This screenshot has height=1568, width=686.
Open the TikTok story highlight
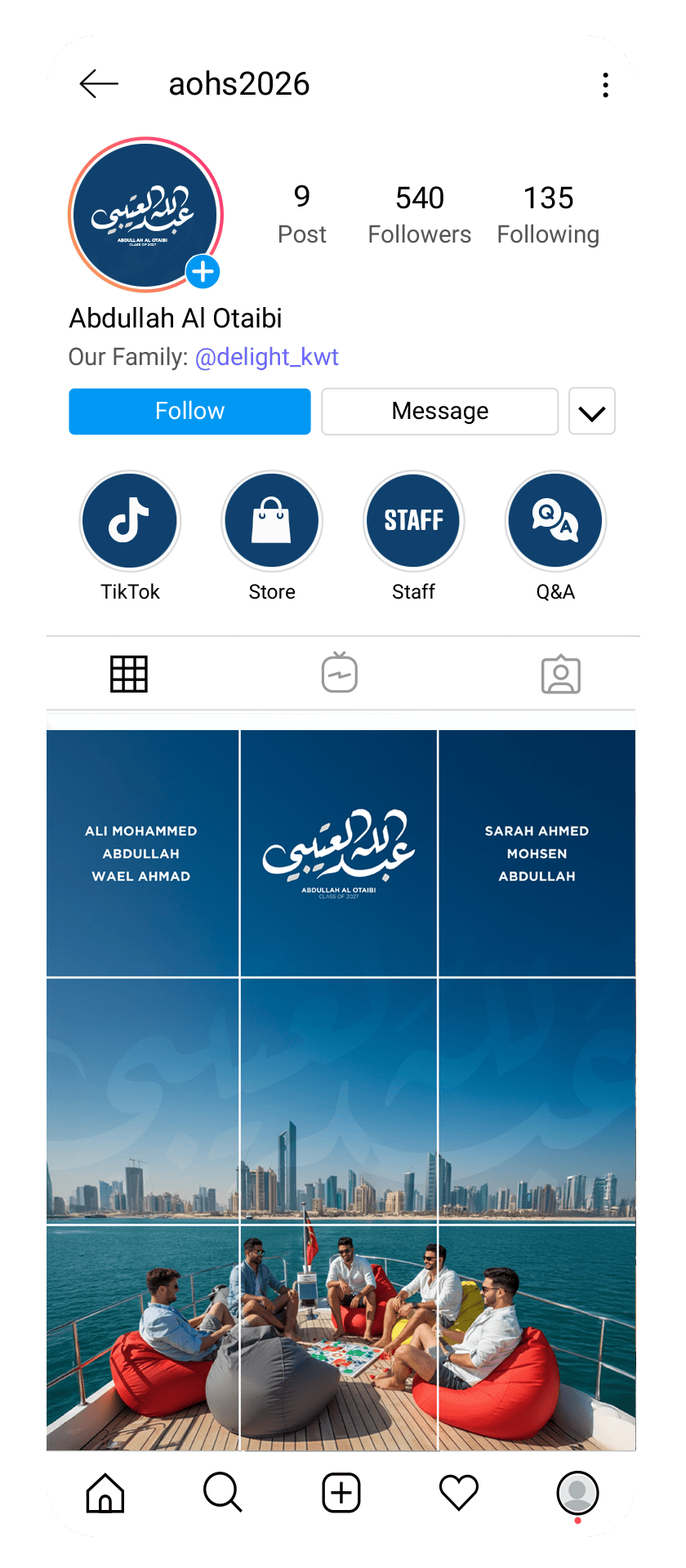tap(130, 521)
